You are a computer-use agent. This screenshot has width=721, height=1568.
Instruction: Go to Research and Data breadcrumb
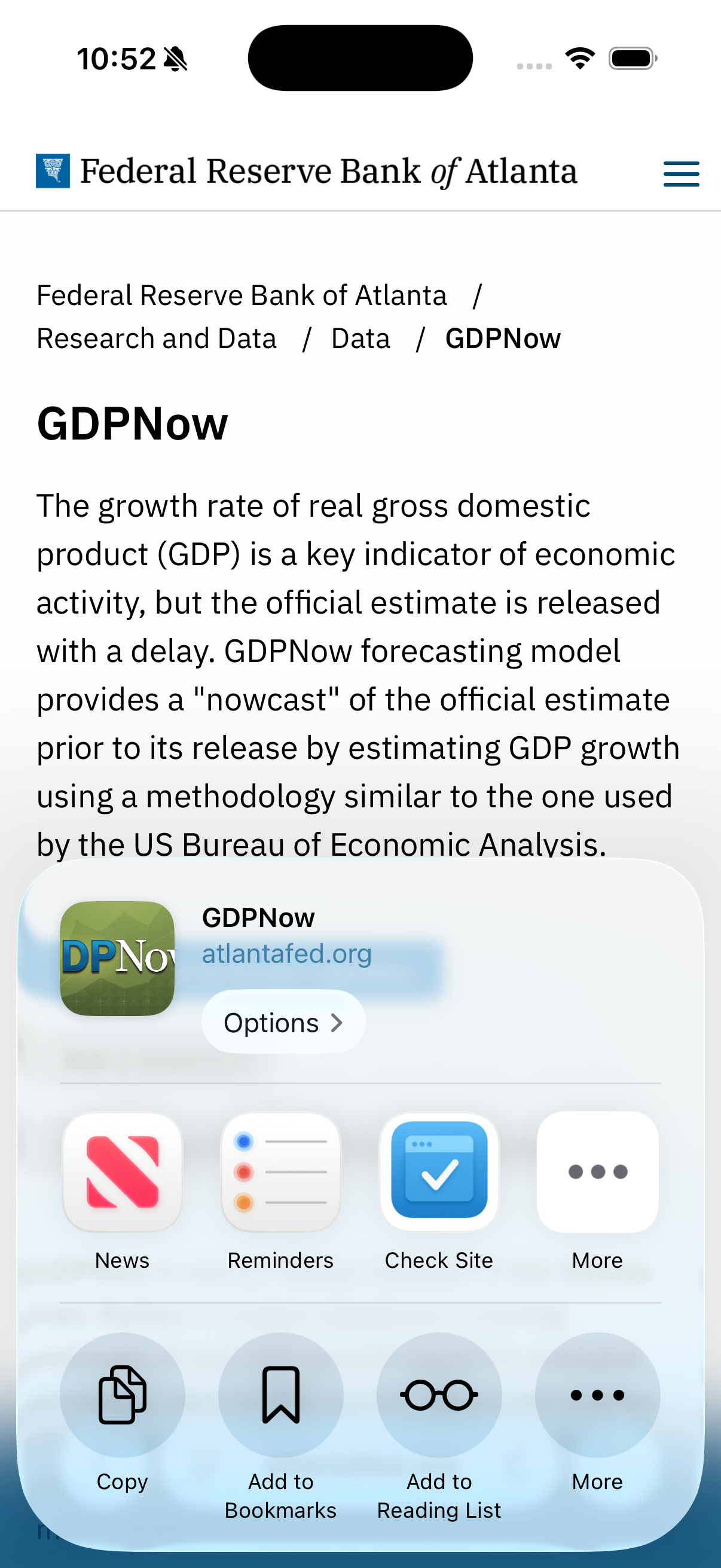[157, 338]
